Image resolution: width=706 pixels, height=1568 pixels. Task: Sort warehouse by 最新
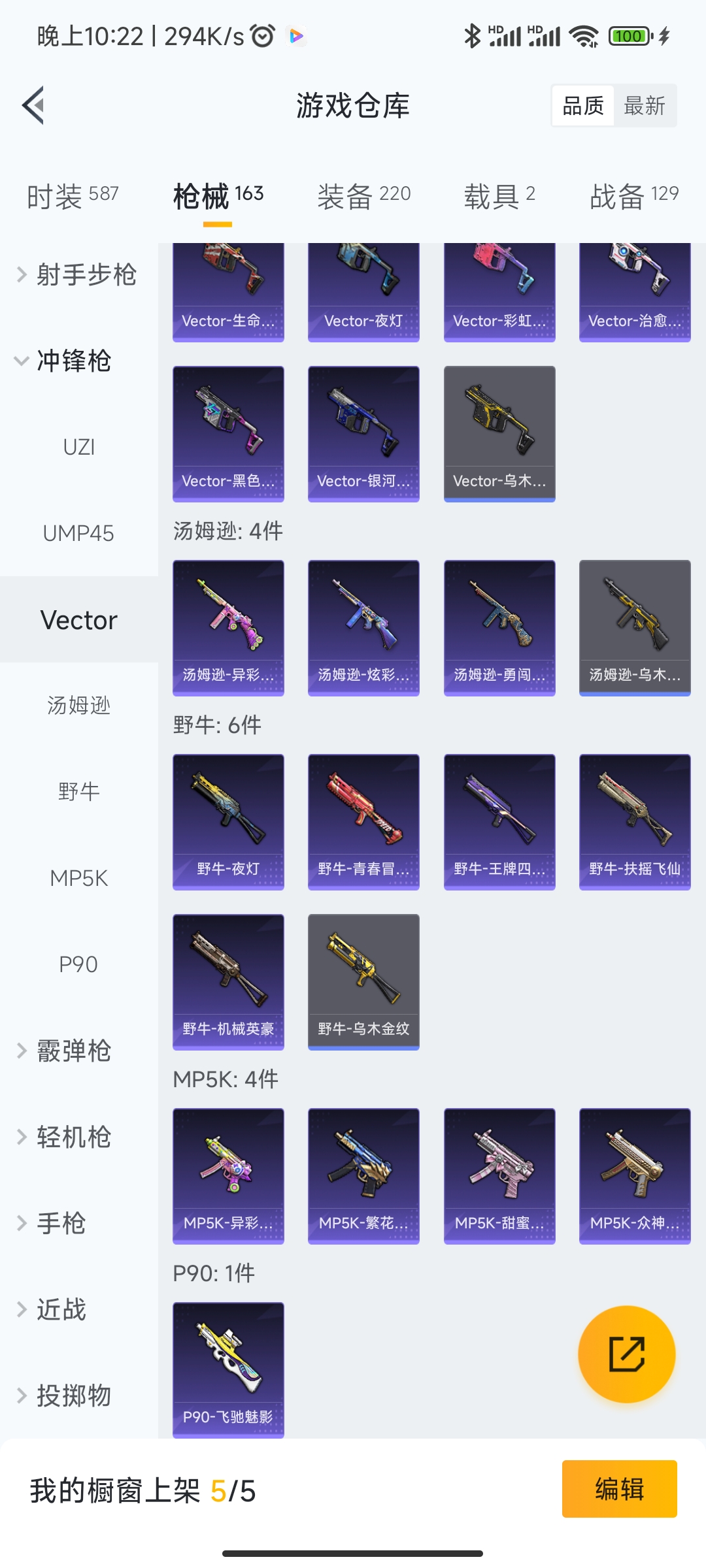(645, 106)
